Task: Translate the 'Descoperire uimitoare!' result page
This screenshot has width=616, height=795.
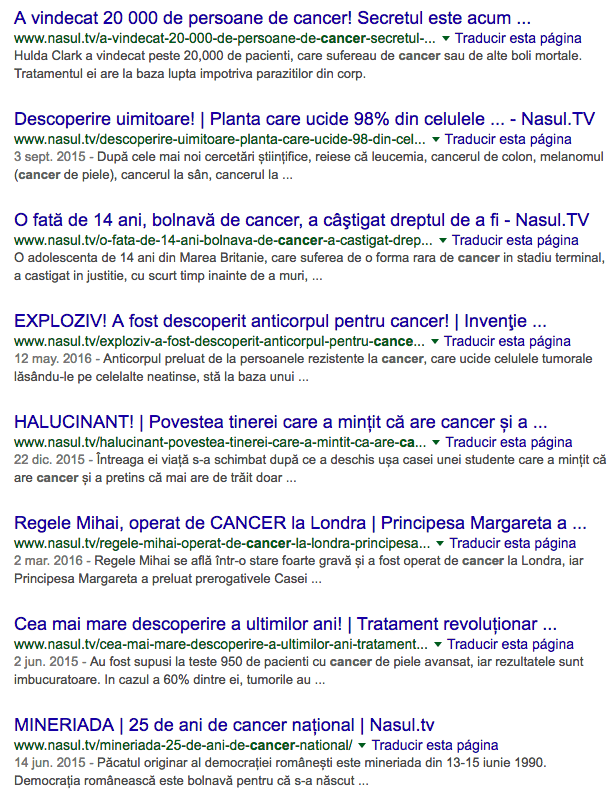Action: [508, 139]
